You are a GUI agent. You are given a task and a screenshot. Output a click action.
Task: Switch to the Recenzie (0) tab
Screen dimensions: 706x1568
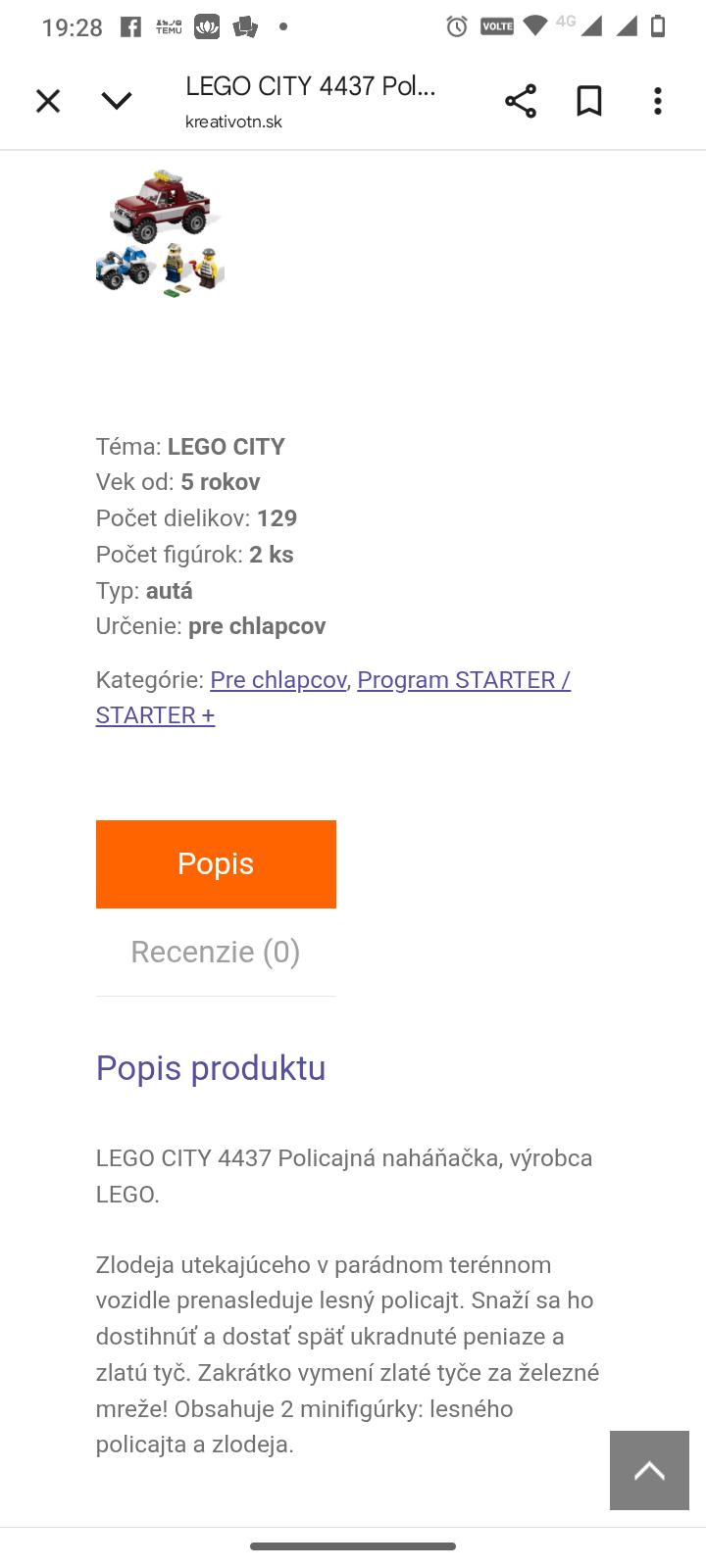click(216, 952)
